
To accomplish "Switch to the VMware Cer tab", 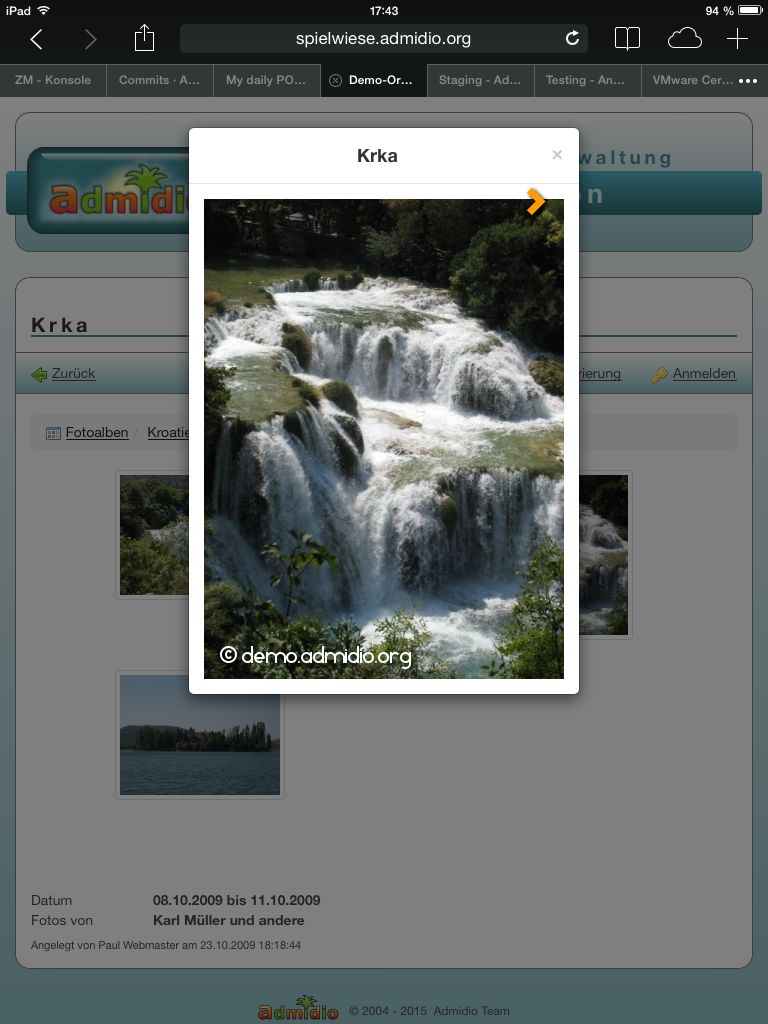I will pyautogui.click(x=692, y=80).
